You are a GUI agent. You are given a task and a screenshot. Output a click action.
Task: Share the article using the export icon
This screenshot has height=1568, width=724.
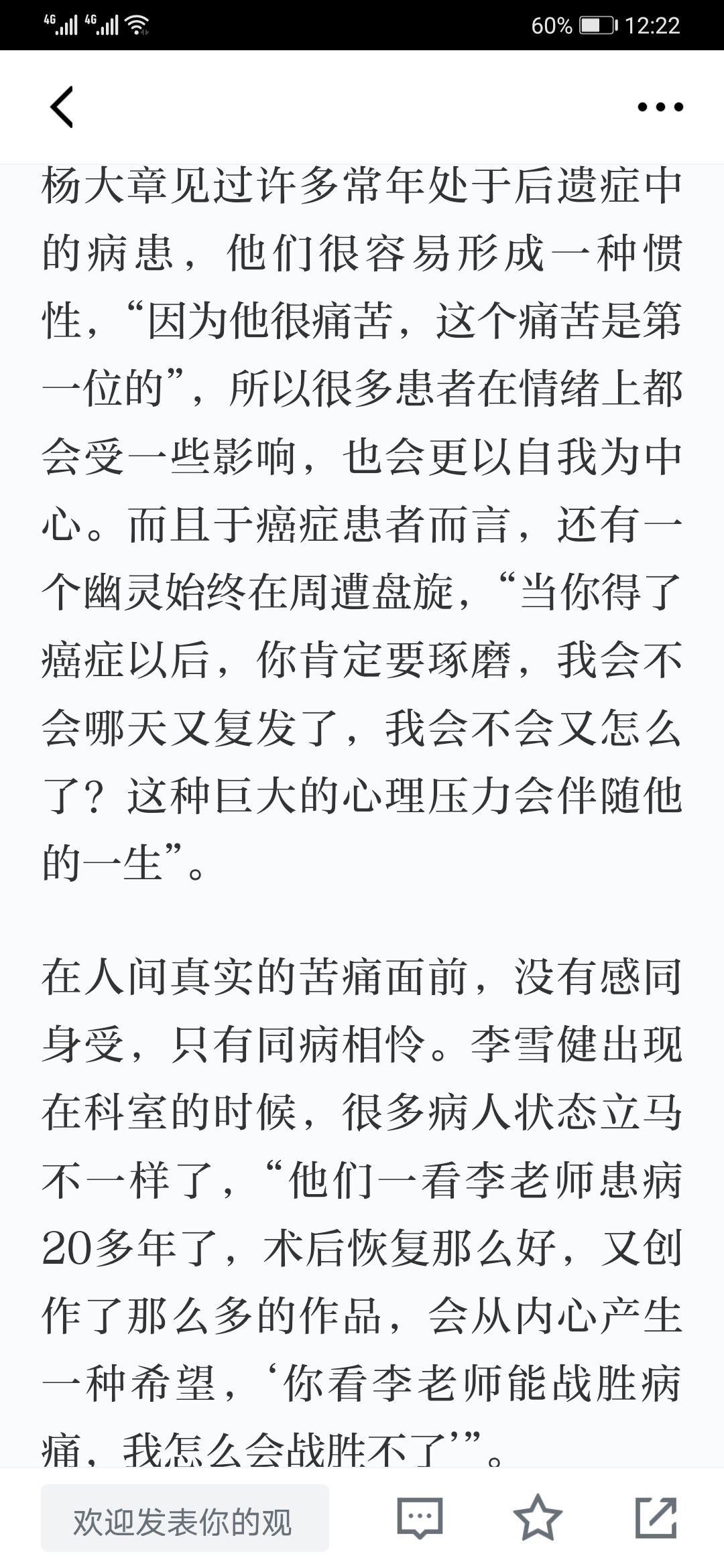tap(656, 1517)
